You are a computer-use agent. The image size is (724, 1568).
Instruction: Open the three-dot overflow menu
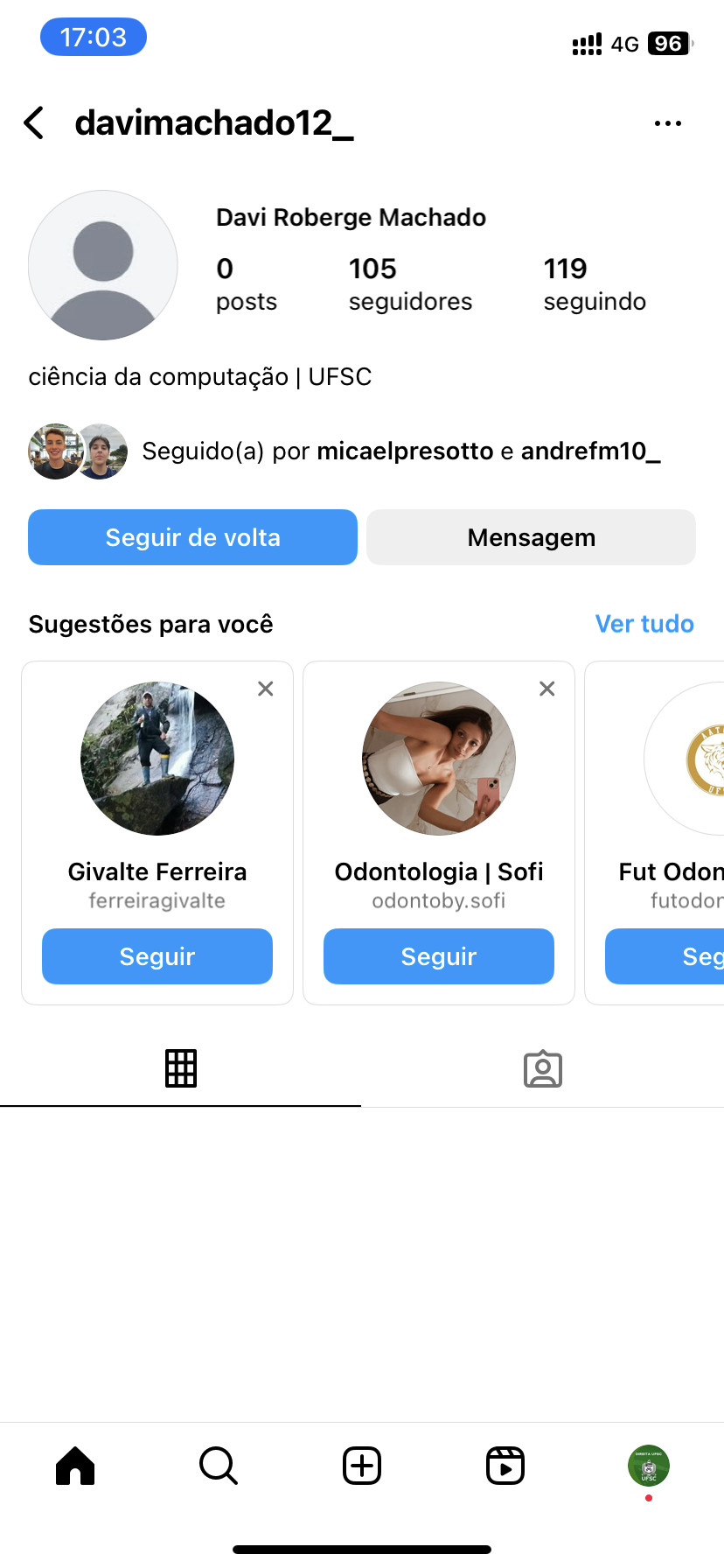click(667, 123)
